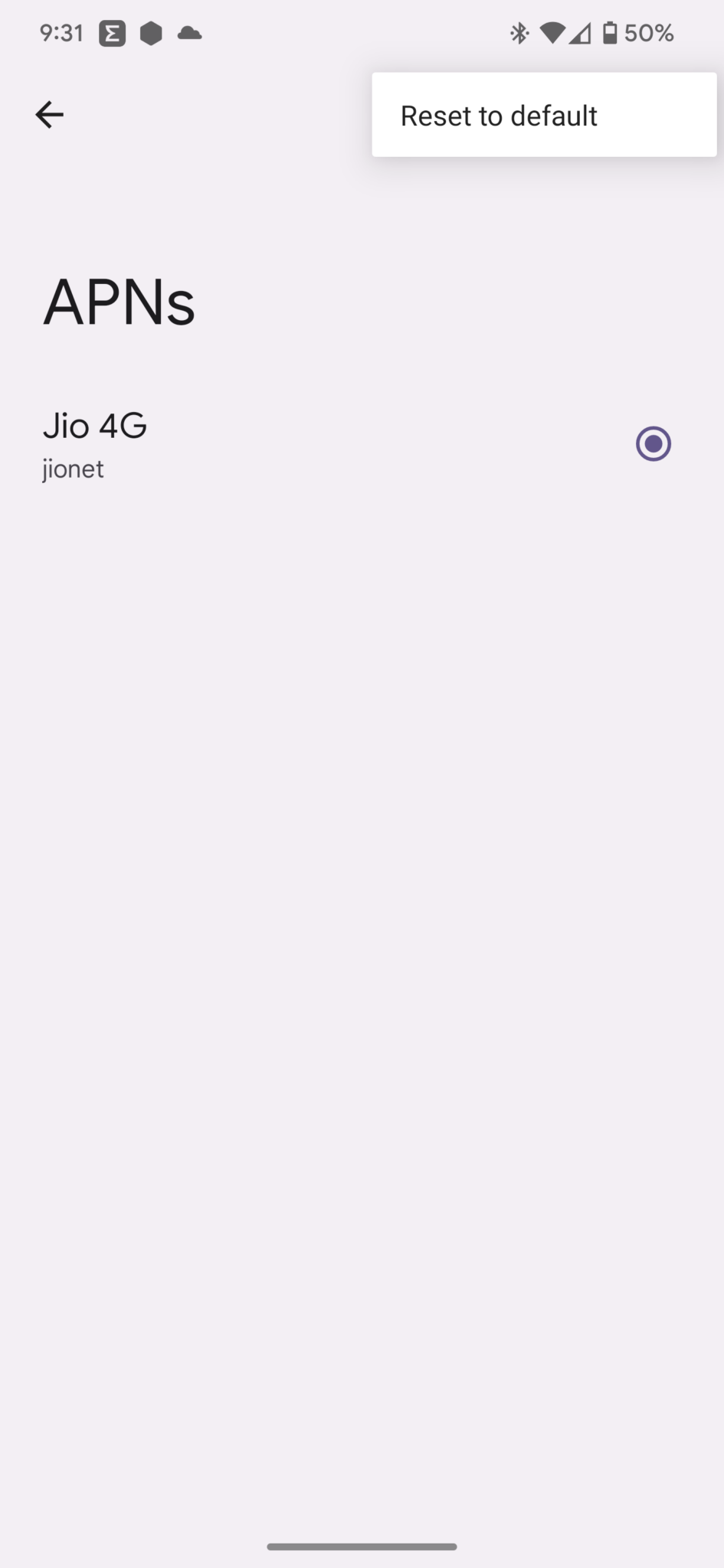Choose Reset to default from menu
Viewport: 724px width, 1568px height.
click(544, 116)
